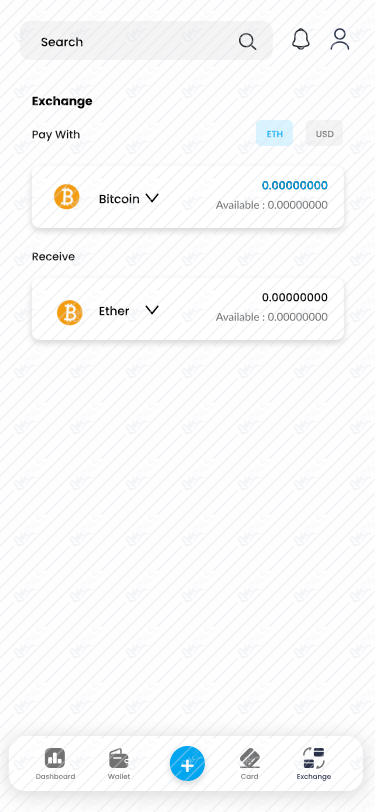Open the user profile icon
This screenshot has width=375, height=812.
tap(340, 39)
